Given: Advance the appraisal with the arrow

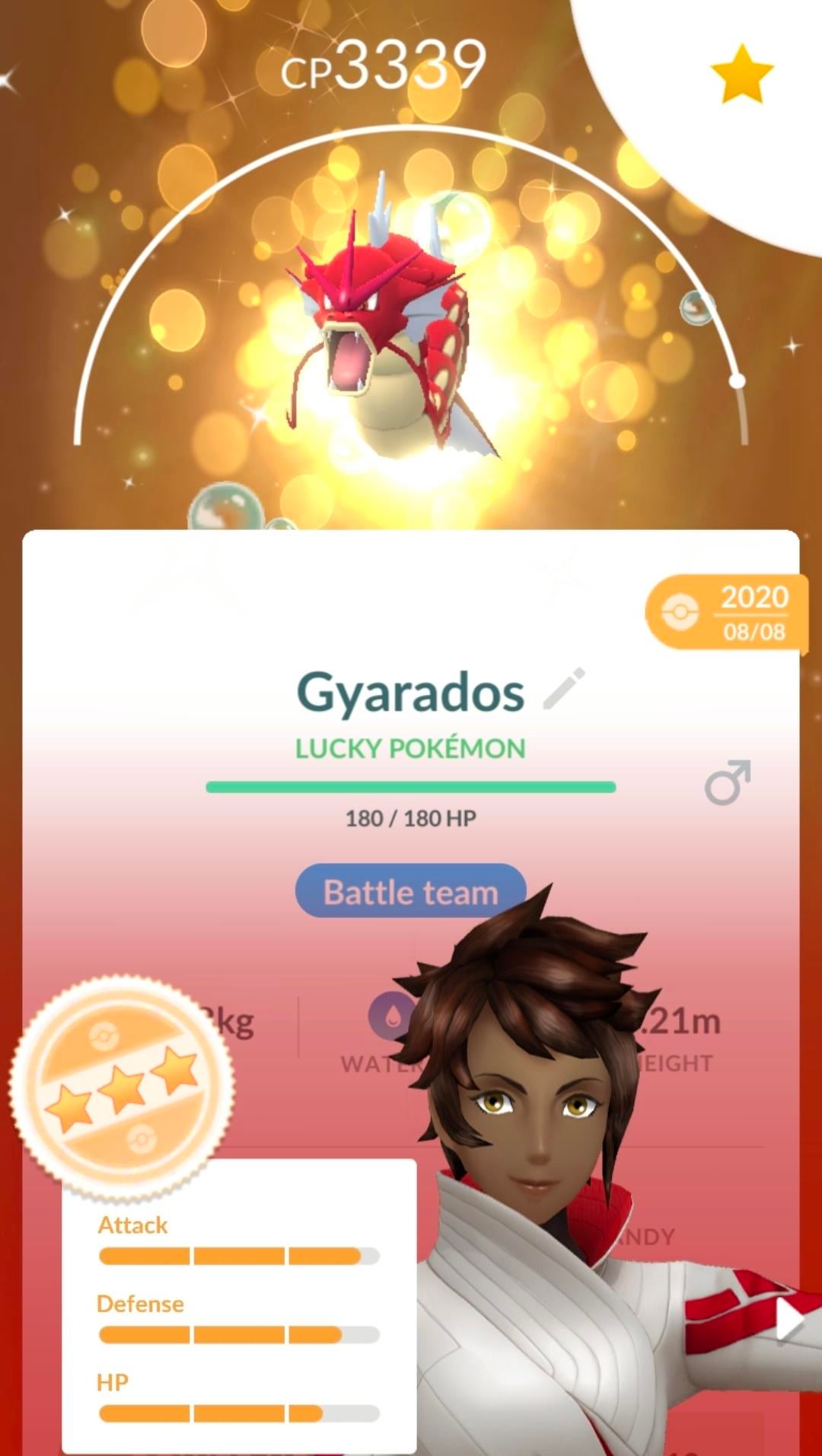Looking at the screenshot, I should click(790, 1322).
